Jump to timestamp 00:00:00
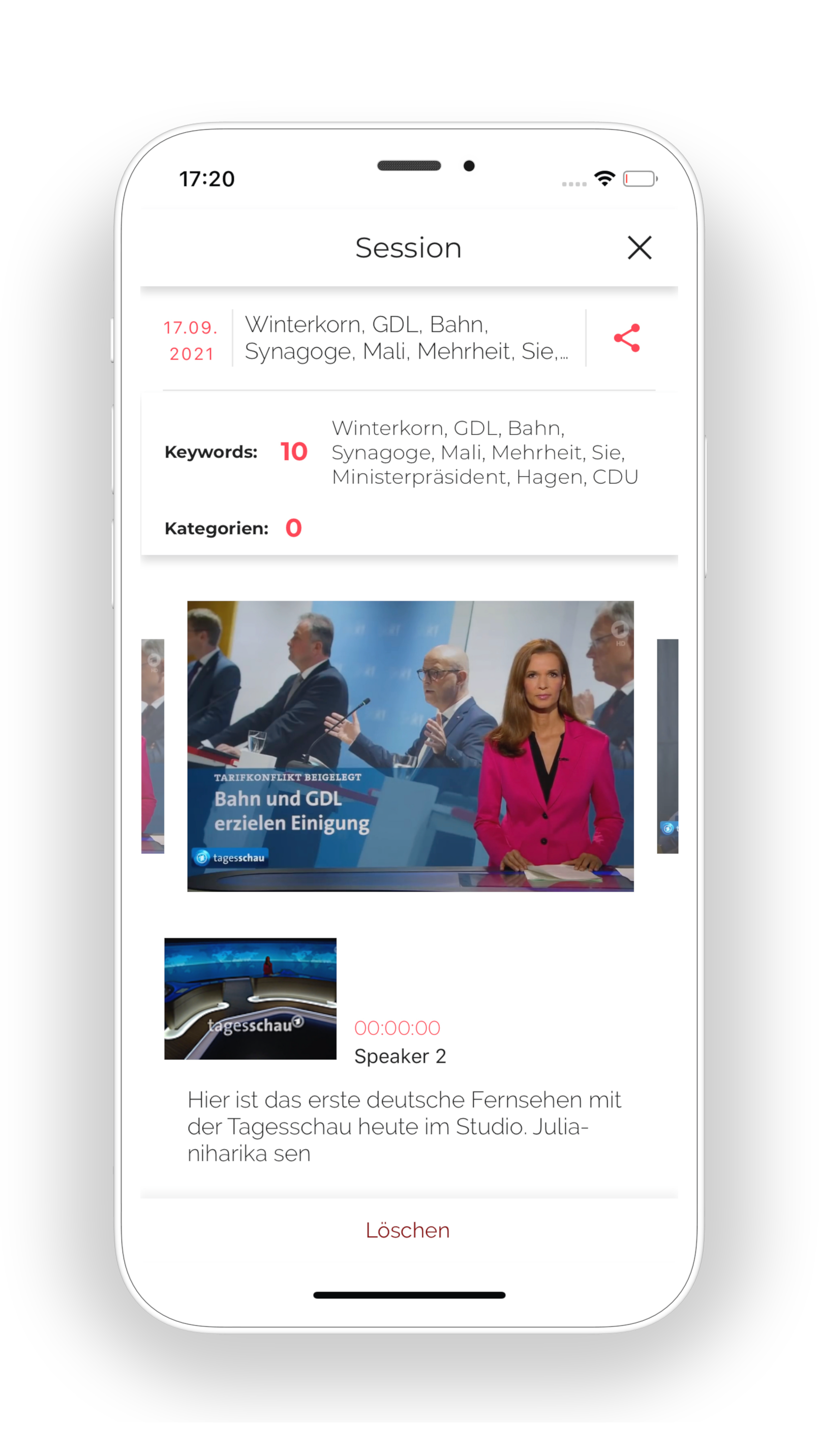This screenshot has width=819, height=1456. (x=397, y=1027)
